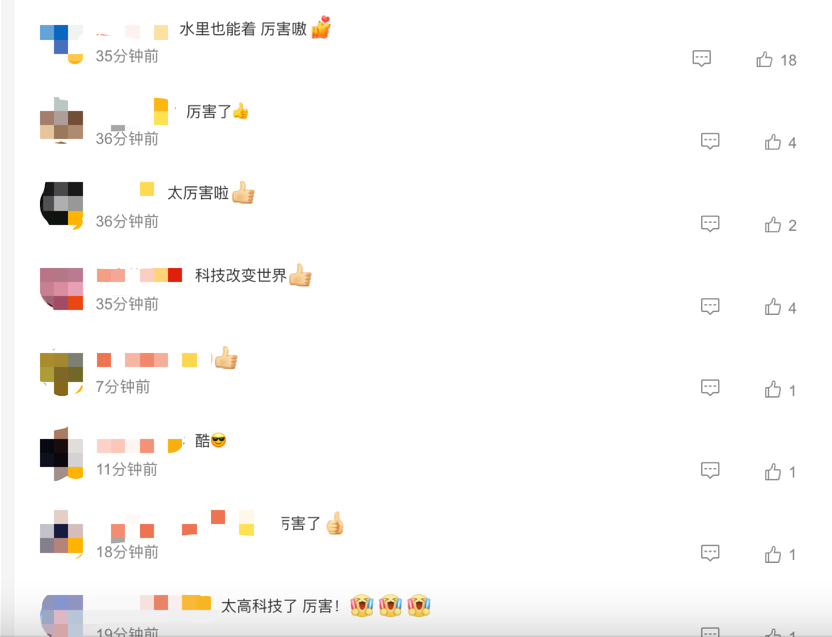Image resolution: width=832 pixels, height=637 pixels.
Task: Open avatar of the 酷 commenter
Action: pos(61,453)
